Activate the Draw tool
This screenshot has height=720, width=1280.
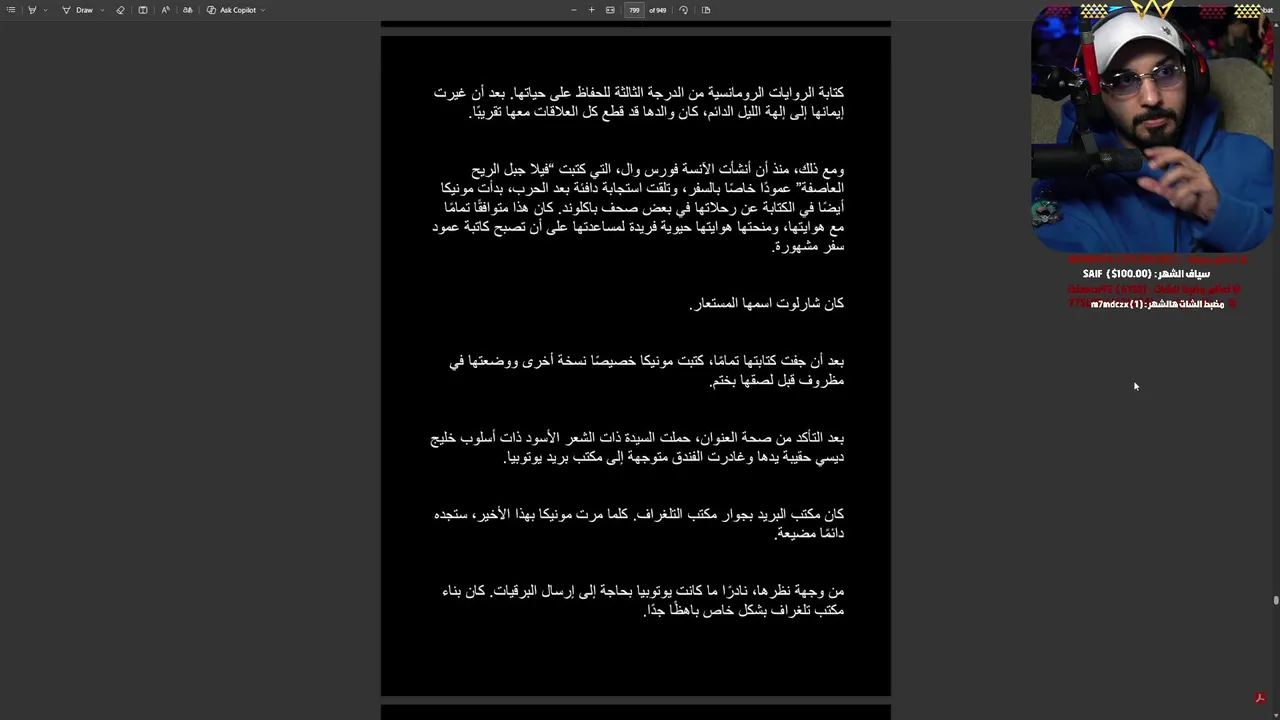(x=78, y=10)
